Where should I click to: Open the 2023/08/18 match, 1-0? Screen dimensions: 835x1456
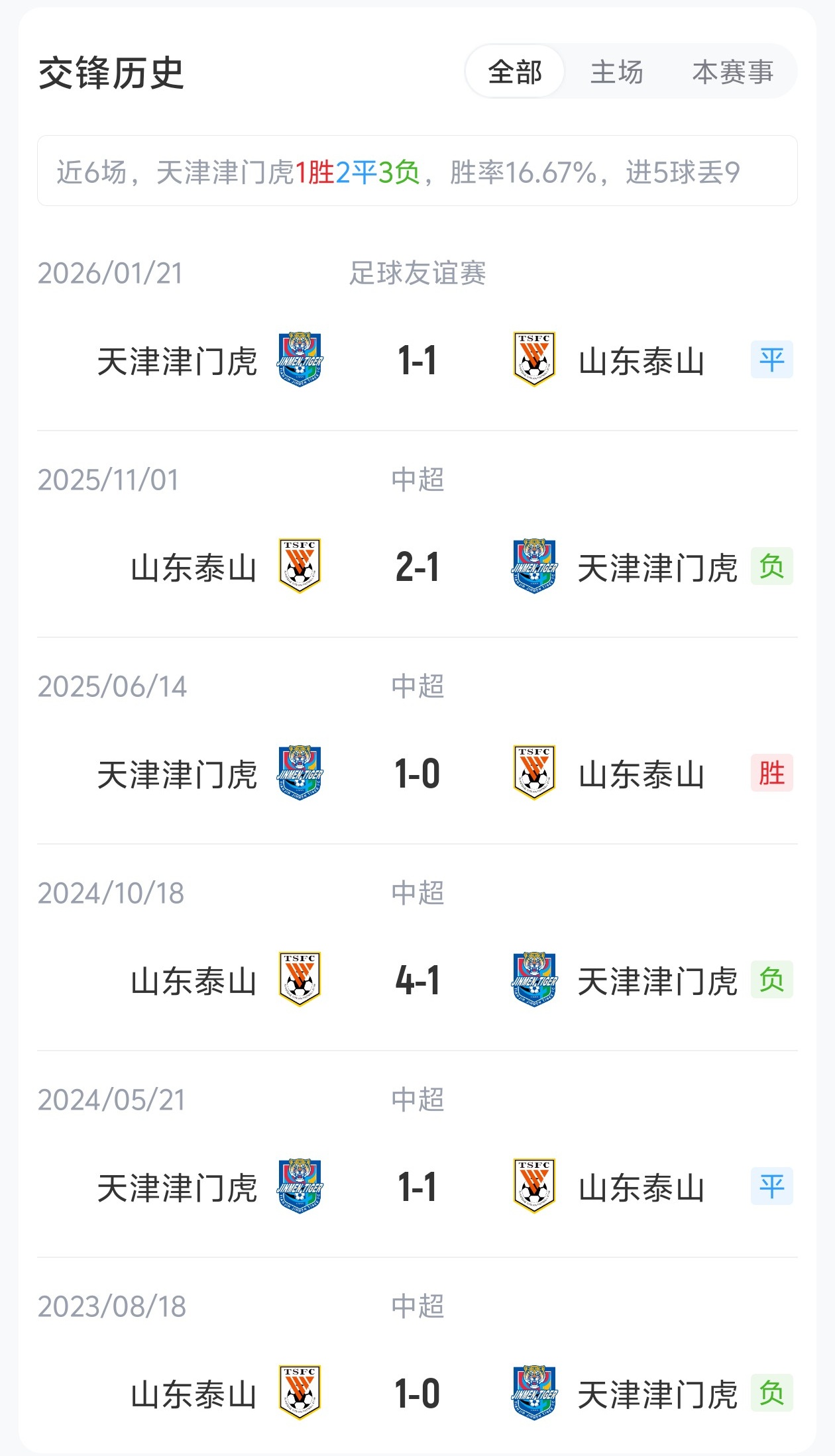[x=417, y=1394]
